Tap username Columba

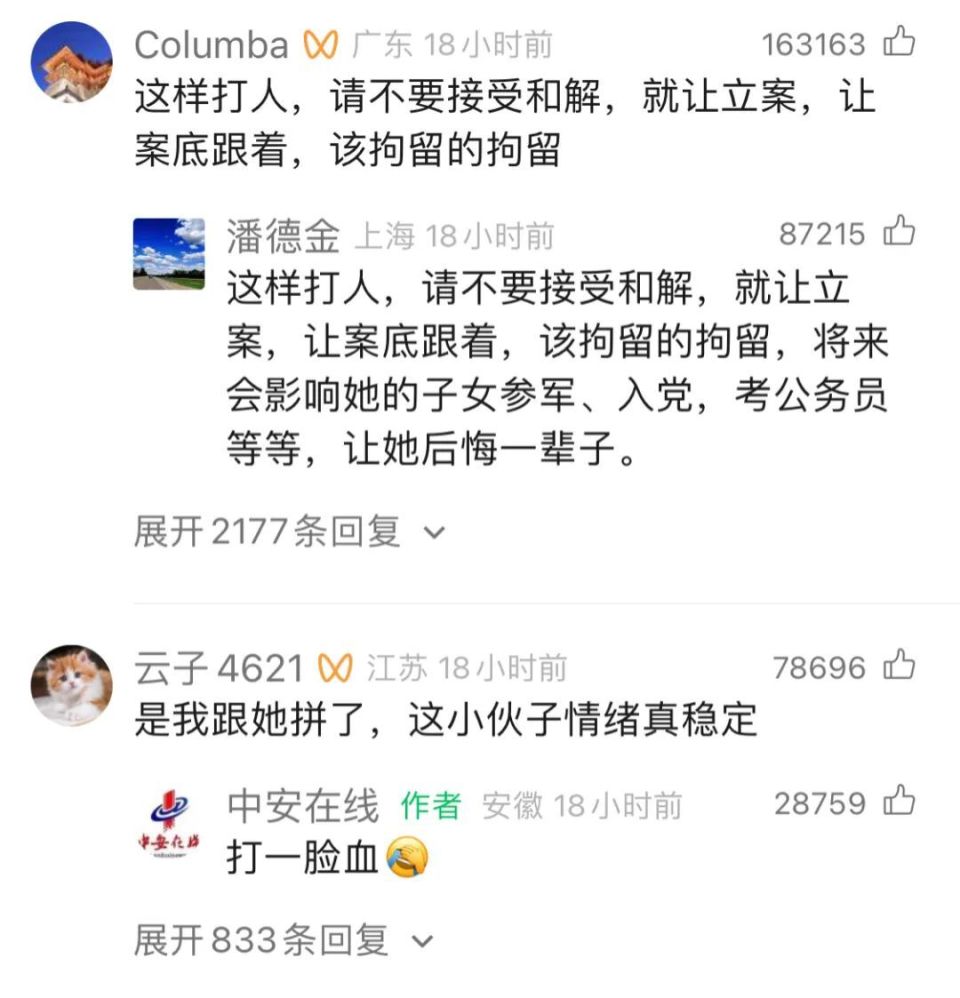211,45
